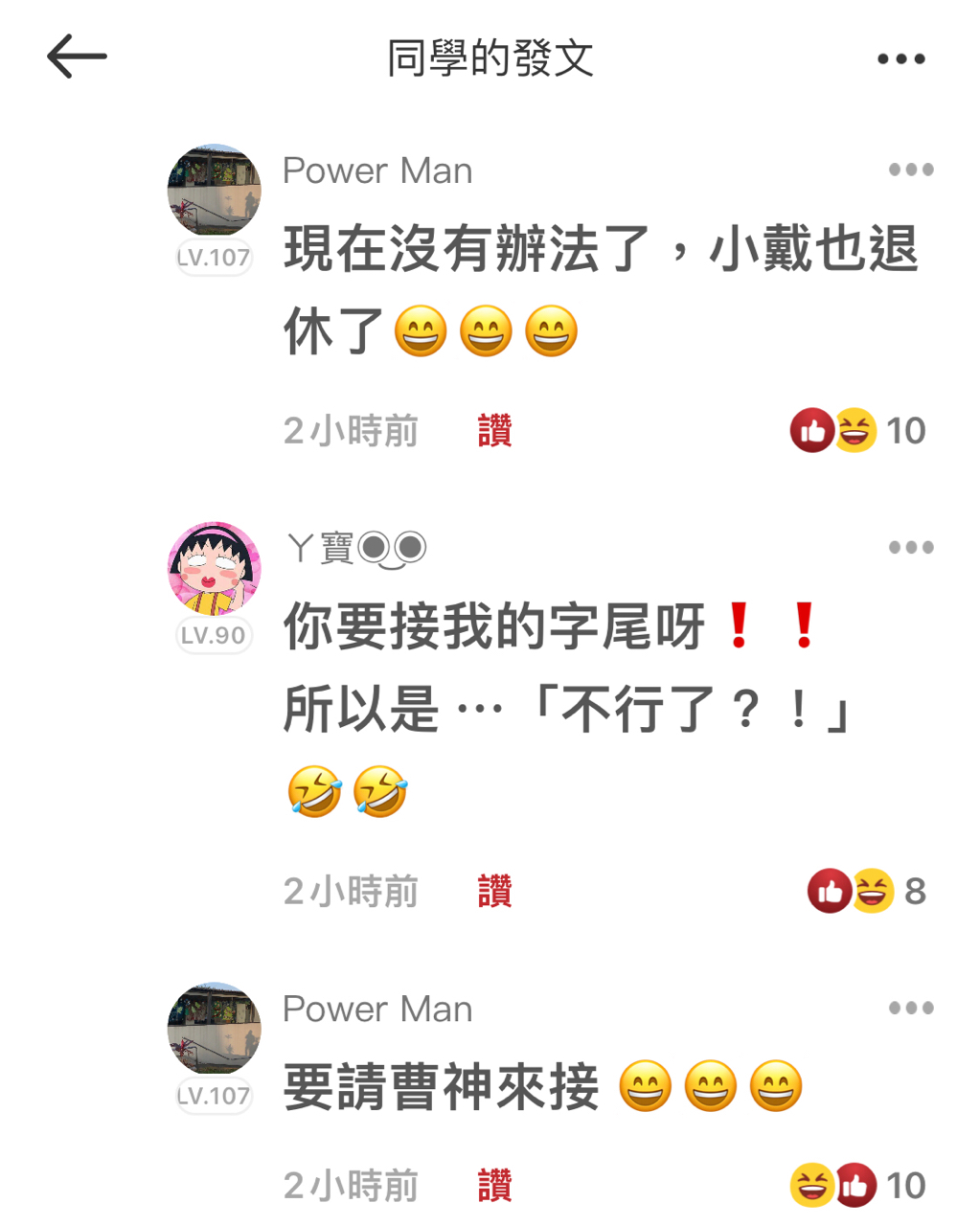
Task: Tap 讚 under ㄚ寶's comment
Action: click(494, 892)
